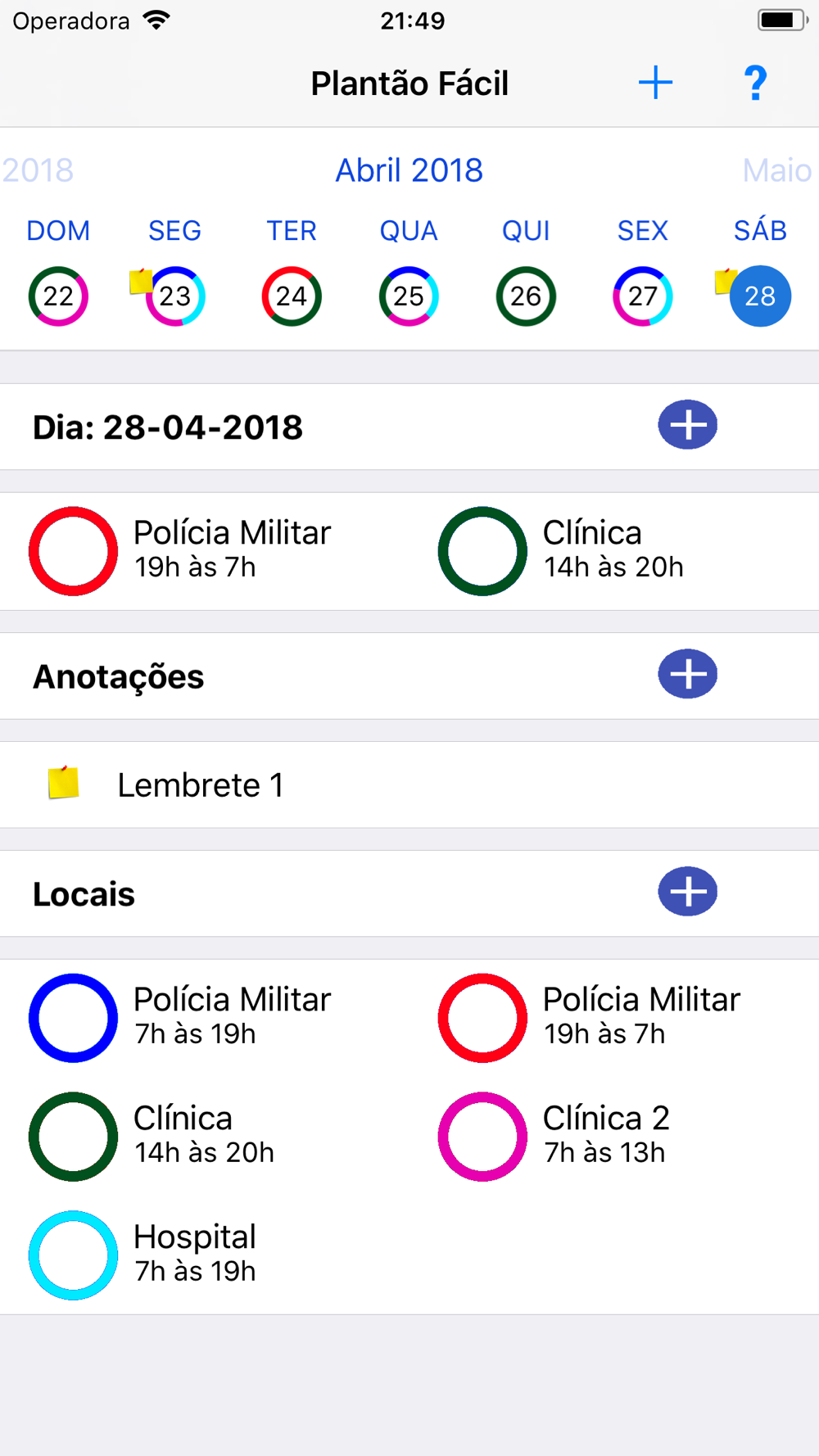Open the help question mark
The height and width of the screenshot is (1456, 819).
(x=755, y=83)
